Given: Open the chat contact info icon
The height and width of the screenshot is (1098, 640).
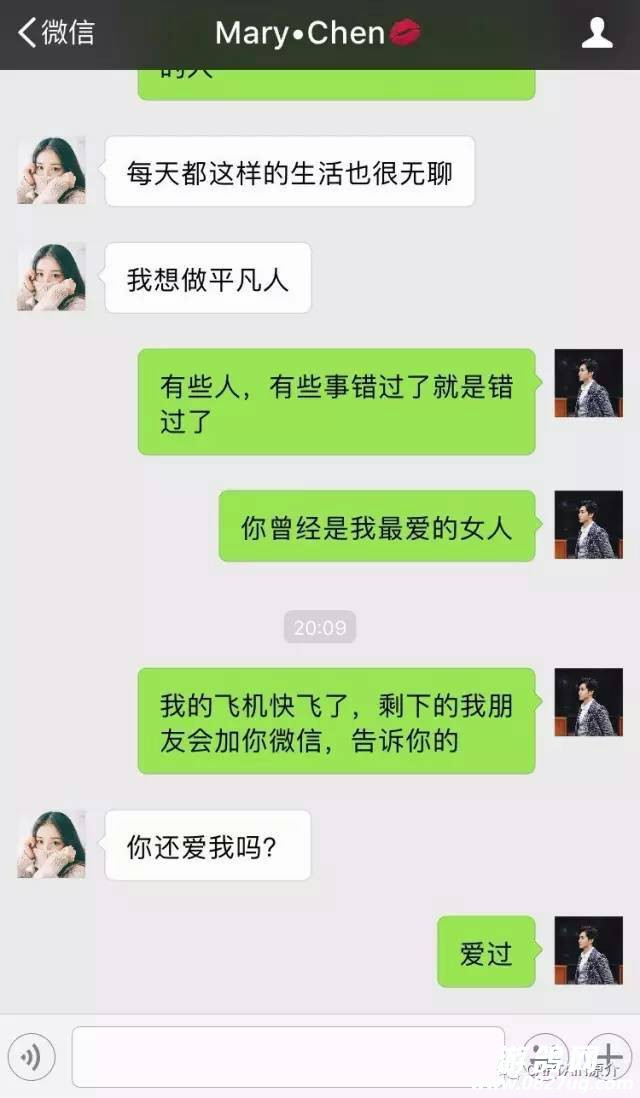Looking at the screenshot, I should tap(597, 33).
